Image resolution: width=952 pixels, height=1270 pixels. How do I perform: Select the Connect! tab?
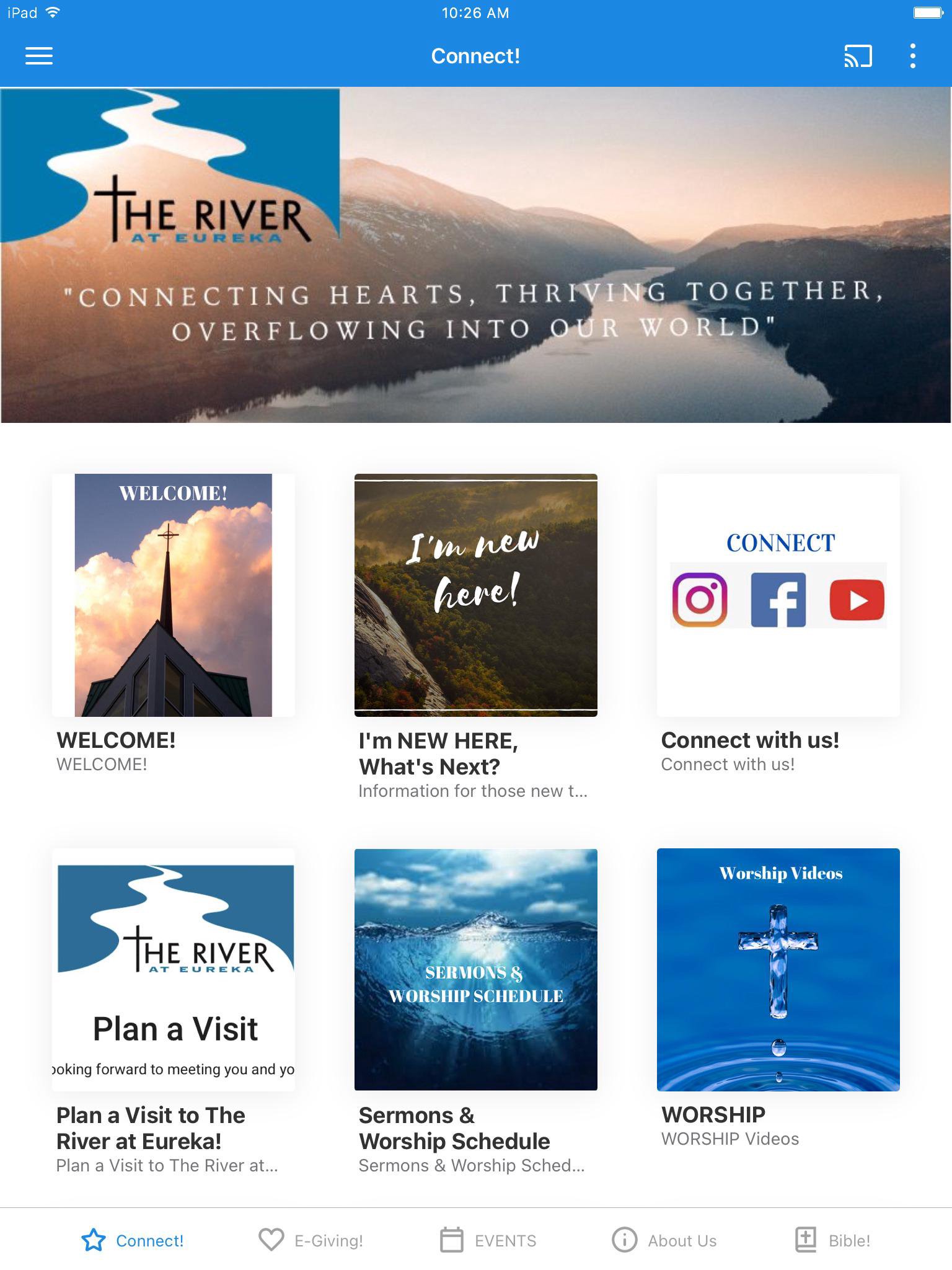tap(133, 1240)
